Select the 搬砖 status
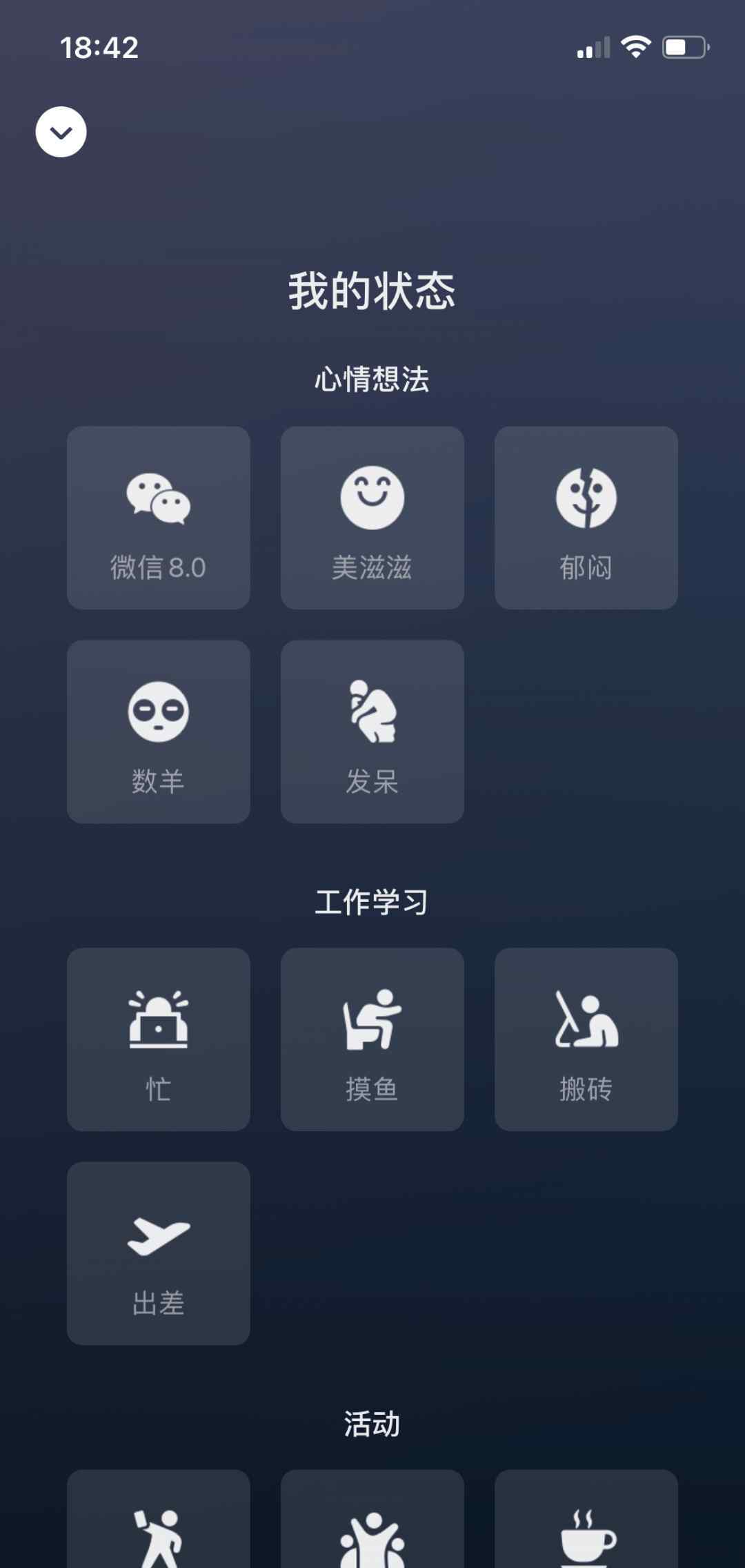 pyautogui.click(x=586, y=1039)
